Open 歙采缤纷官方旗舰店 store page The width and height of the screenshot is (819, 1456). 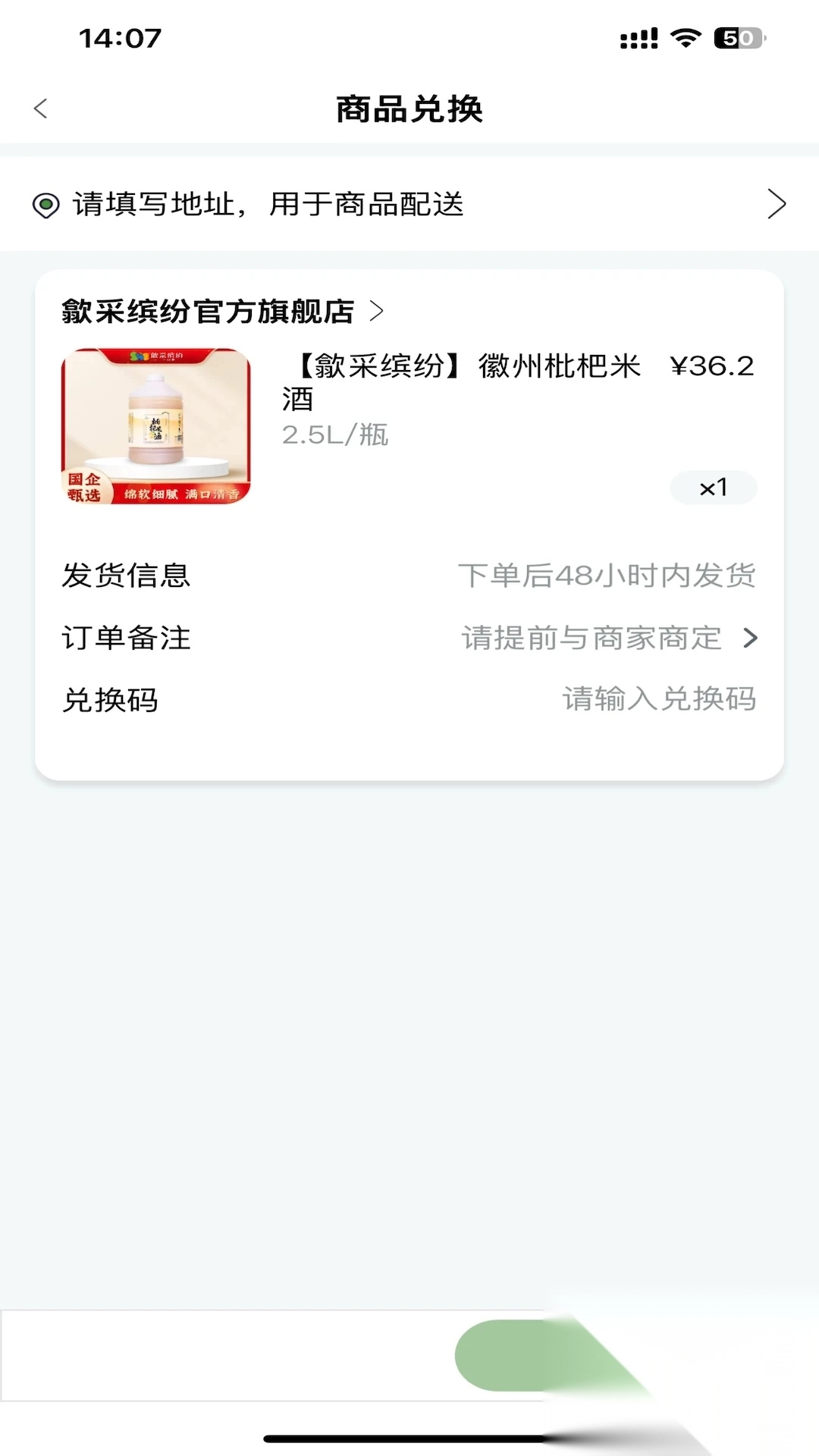point(221,311)
